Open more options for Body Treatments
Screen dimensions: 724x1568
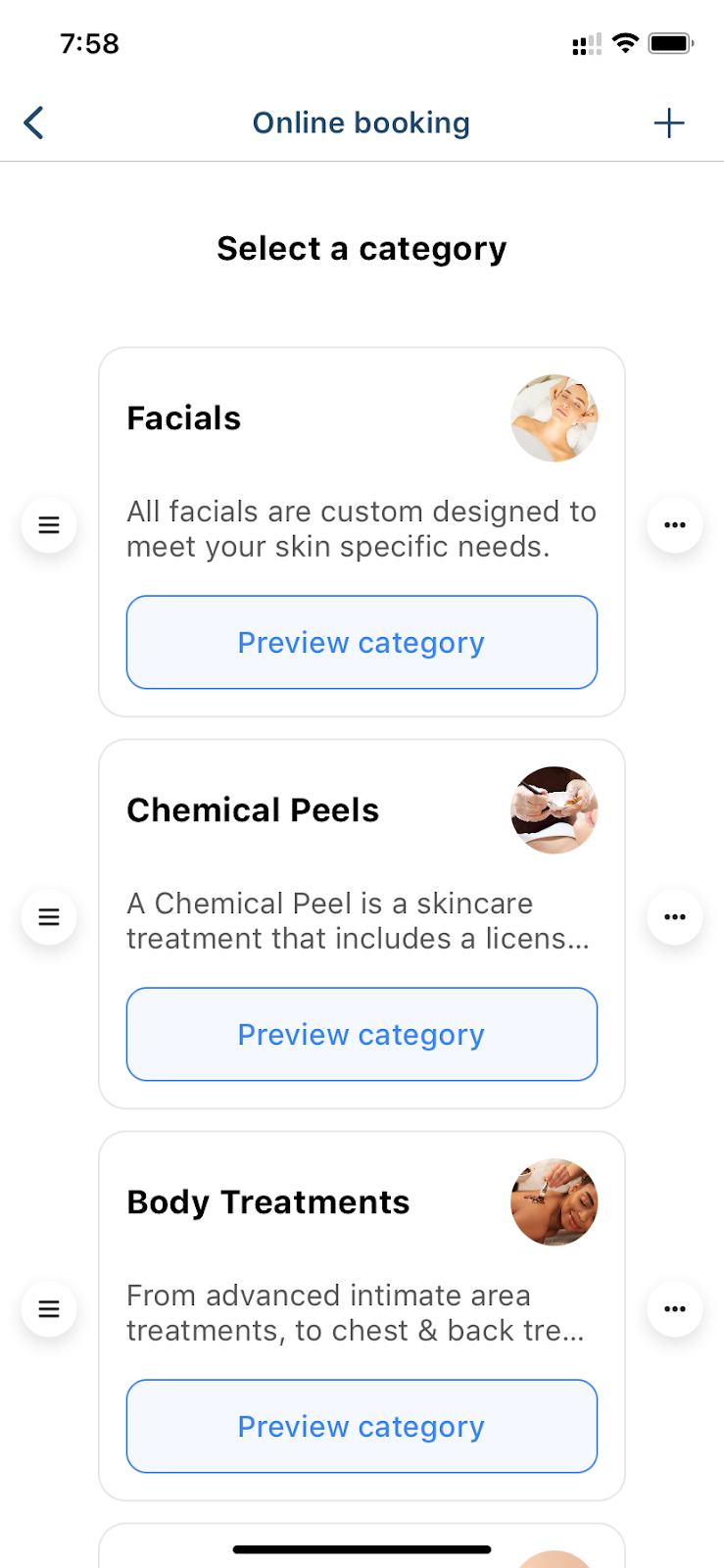[x=675, y=1309]
